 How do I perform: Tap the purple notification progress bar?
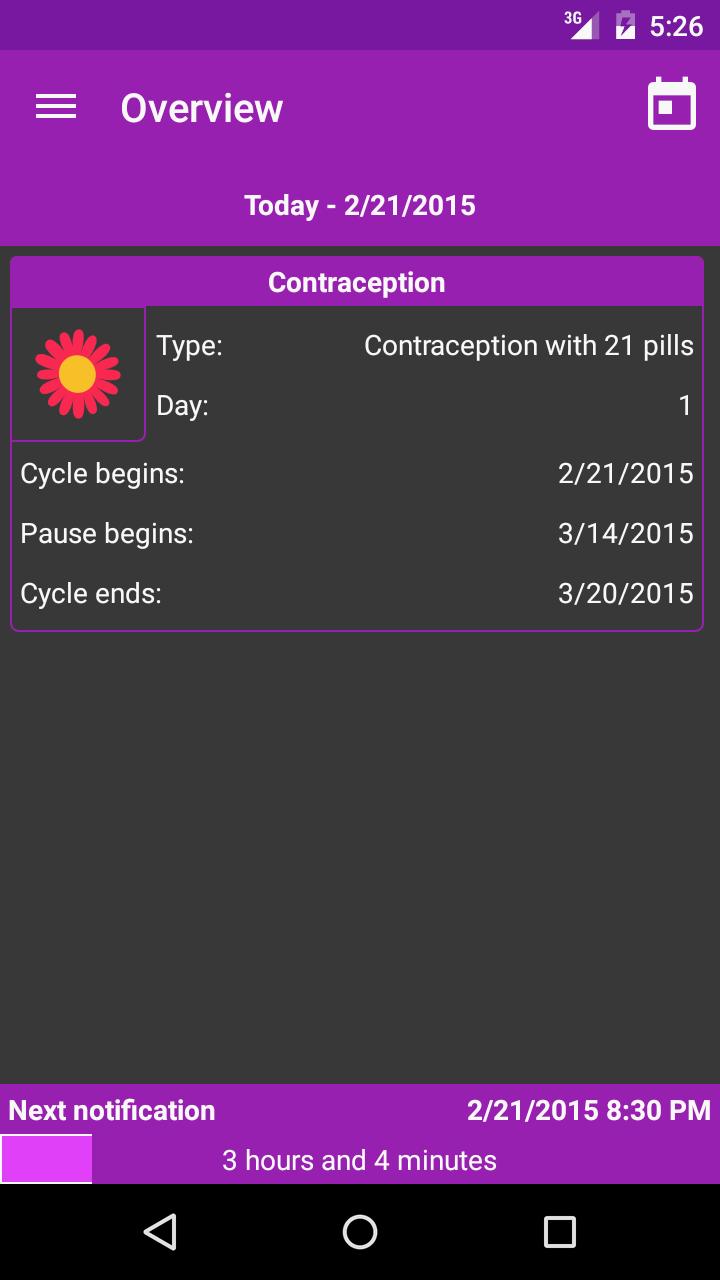46,1158
